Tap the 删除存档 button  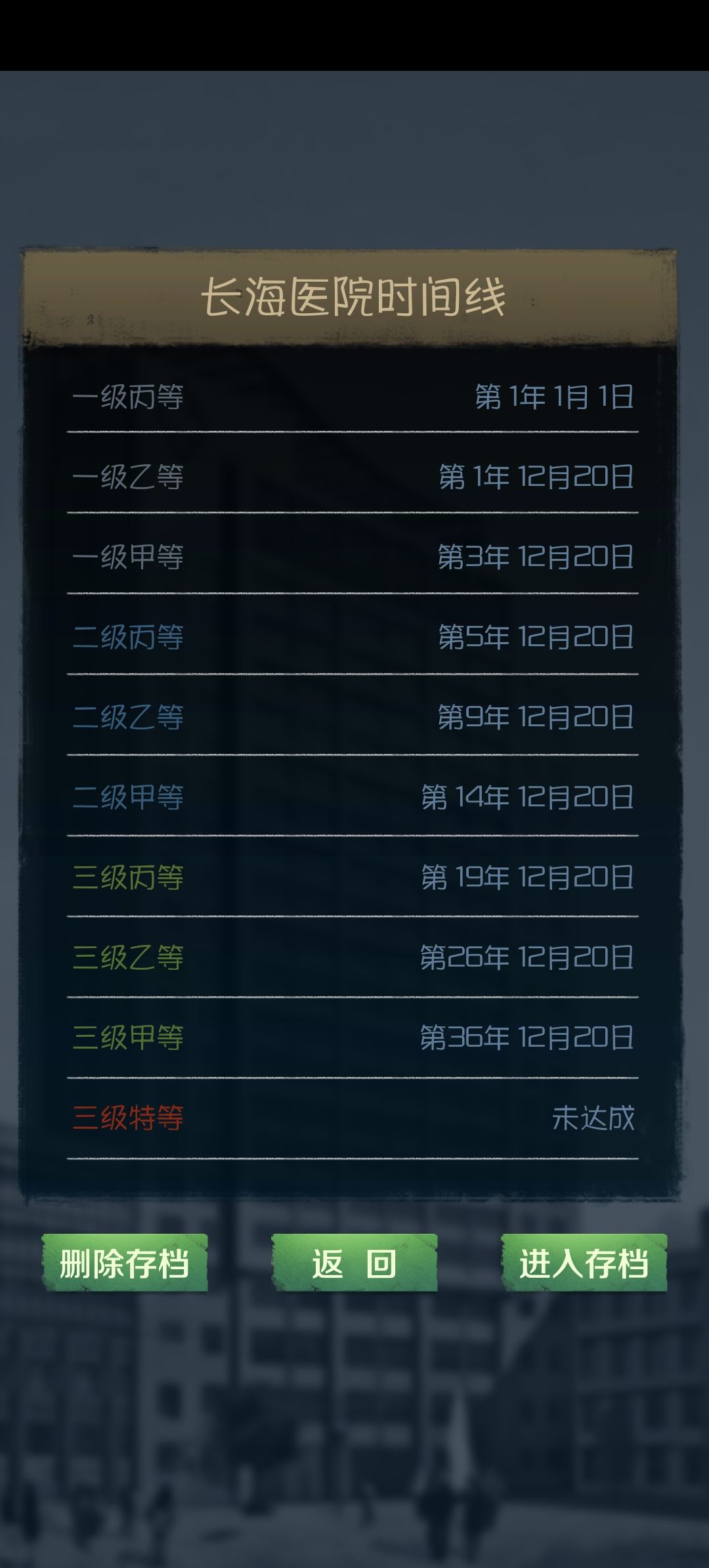[125, 1263]
